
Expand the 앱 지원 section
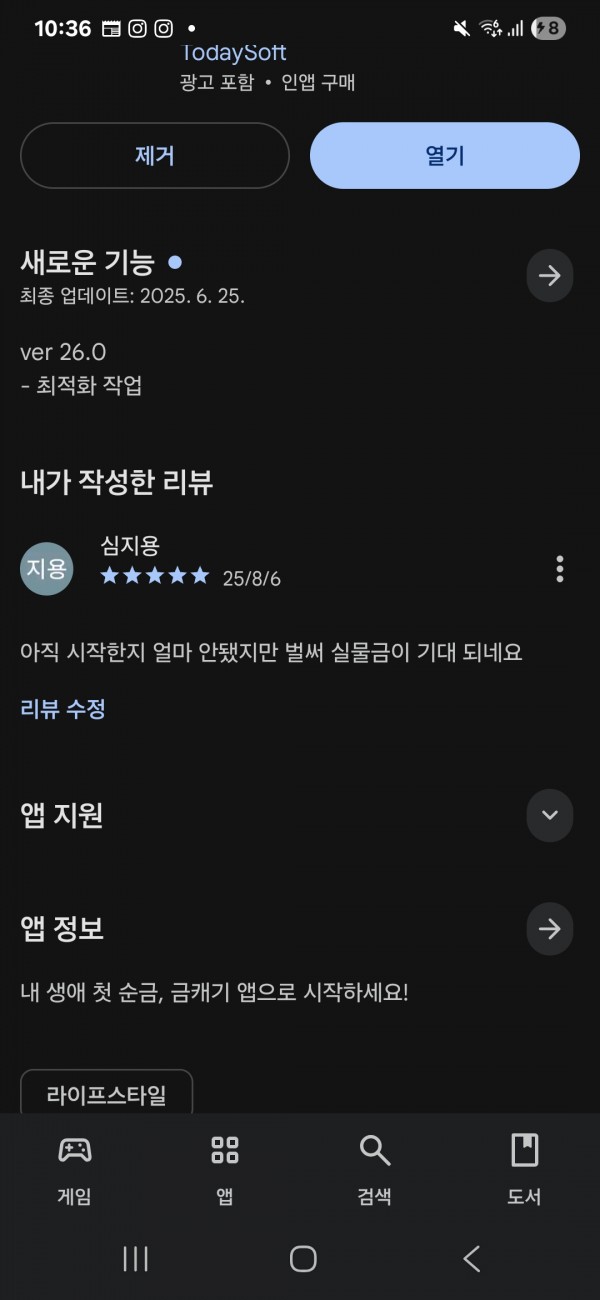coord(550,815)
